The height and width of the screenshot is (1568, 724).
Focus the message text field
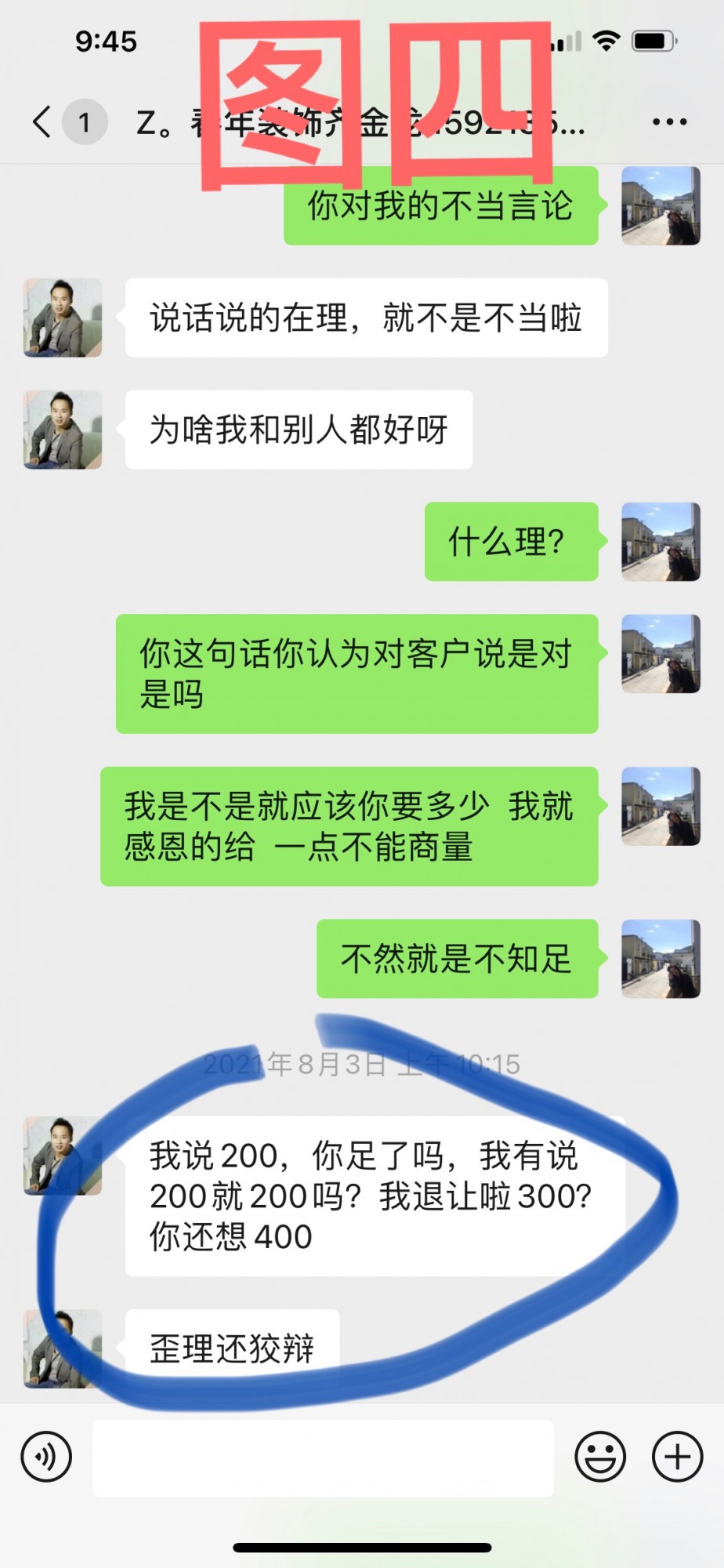(323, 1457)
